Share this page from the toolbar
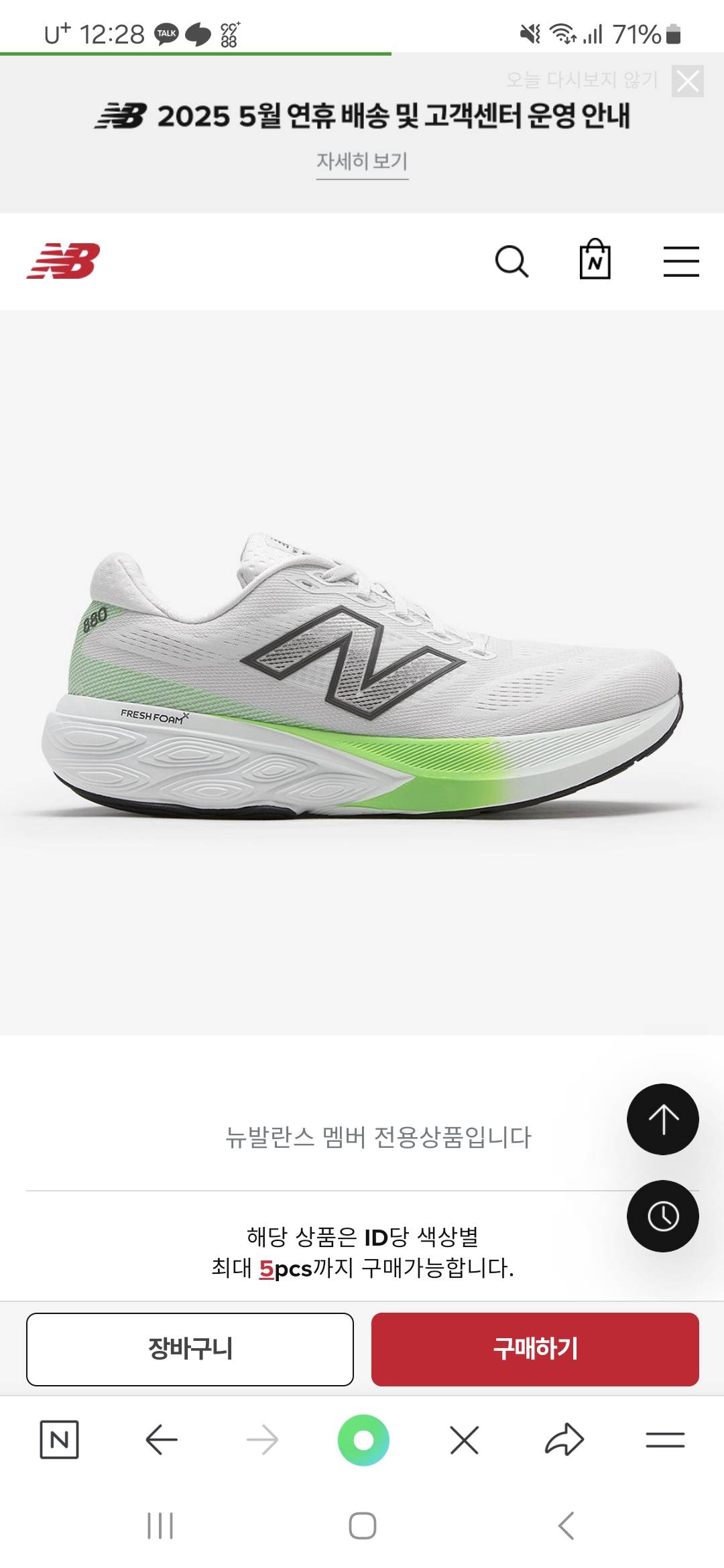This screenshot has width=724, height=1568. coord(564,1439)
